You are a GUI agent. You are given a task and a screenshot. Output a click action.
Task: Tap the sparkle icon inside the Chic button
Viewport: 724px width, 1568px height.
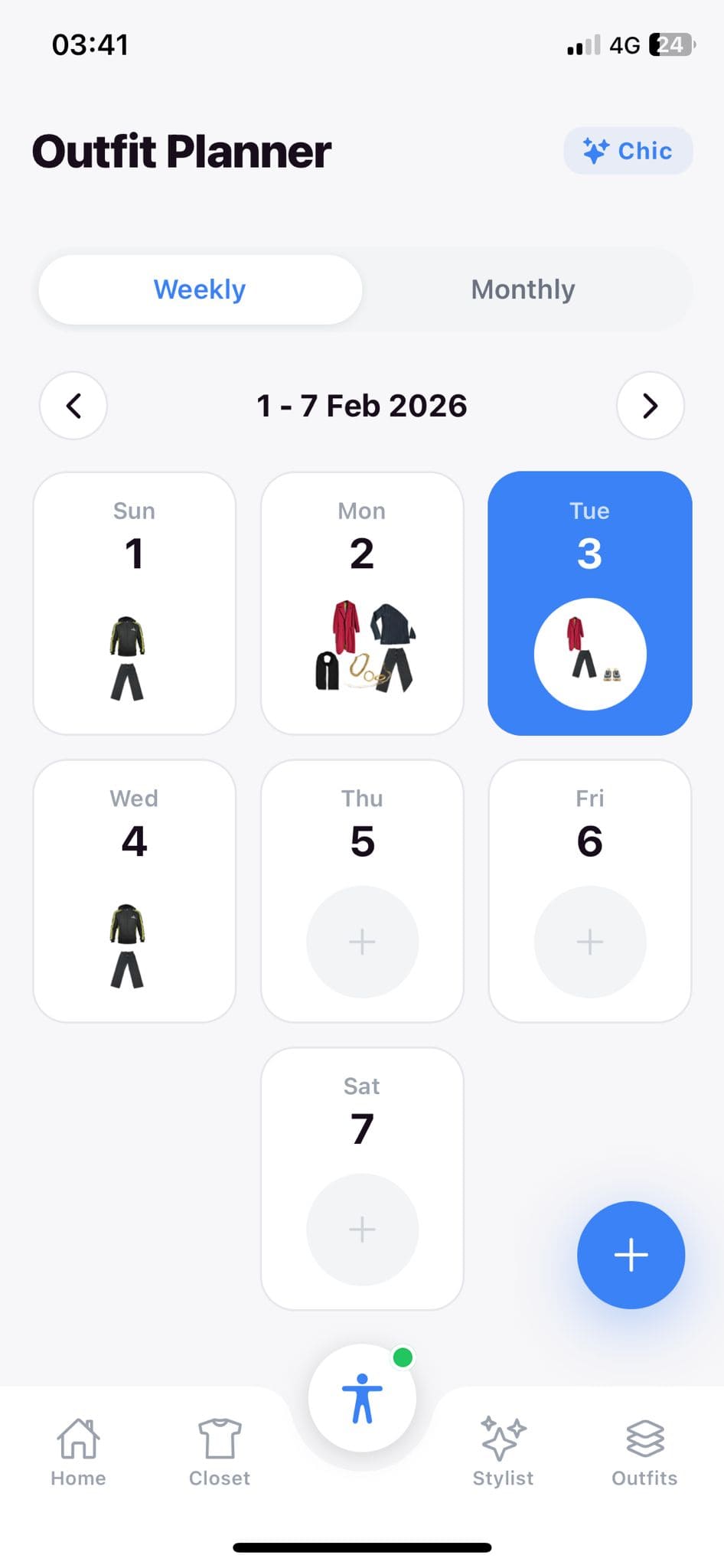tap(596, 150)
